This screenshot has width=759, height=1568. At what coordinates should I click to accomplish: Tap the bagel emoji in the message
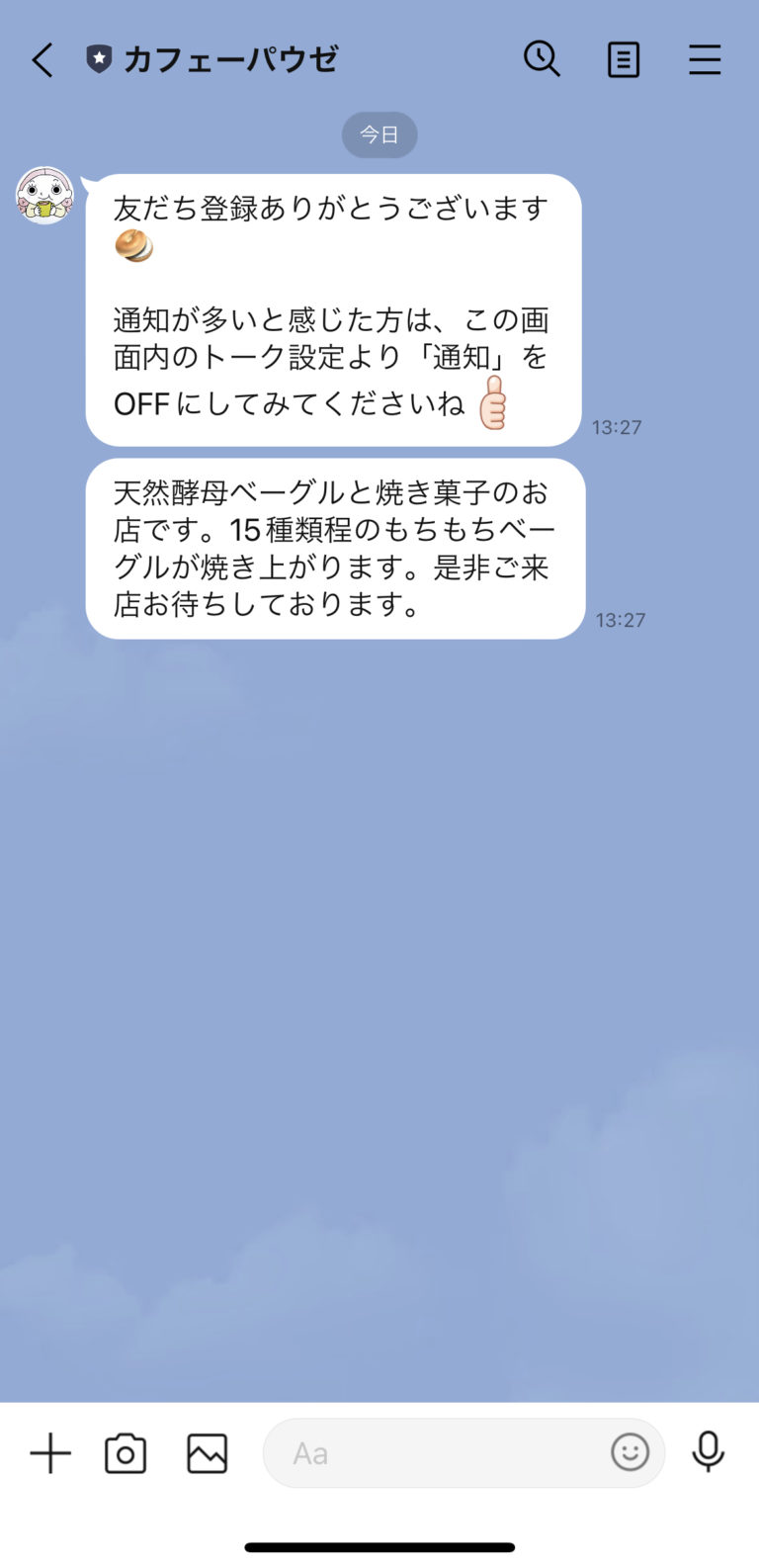[x=134, y=244]
